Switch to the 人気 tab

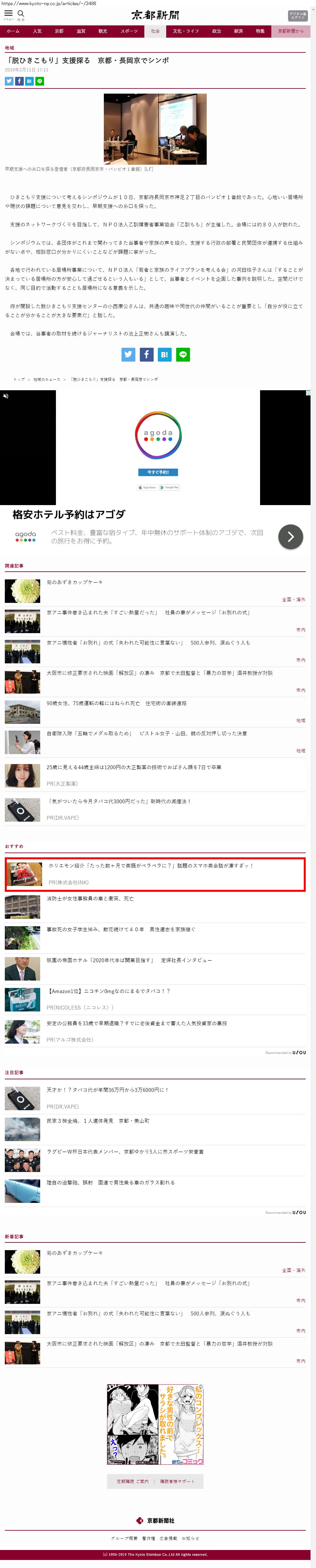37,31
